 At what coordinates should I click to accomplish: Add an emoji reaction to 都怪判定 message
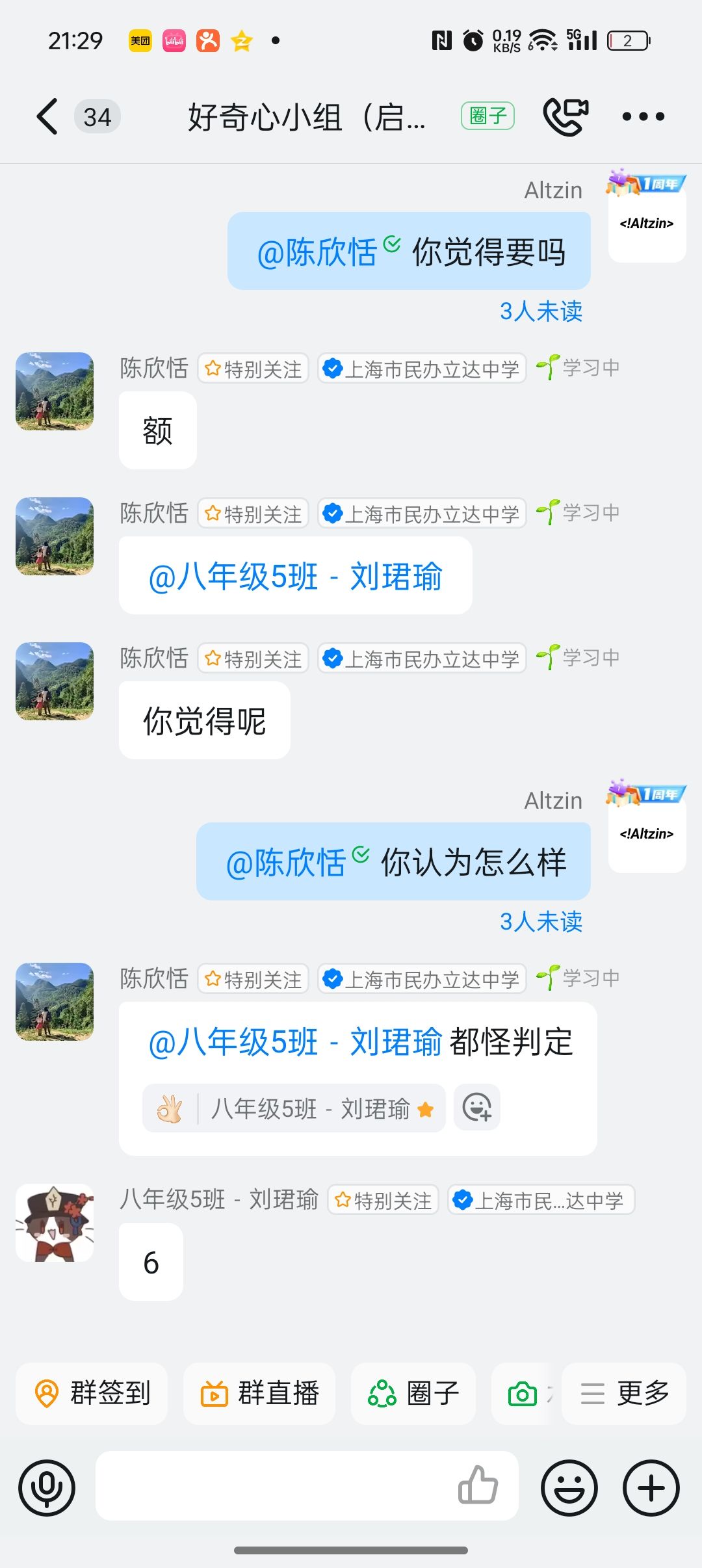point(476,1108)
